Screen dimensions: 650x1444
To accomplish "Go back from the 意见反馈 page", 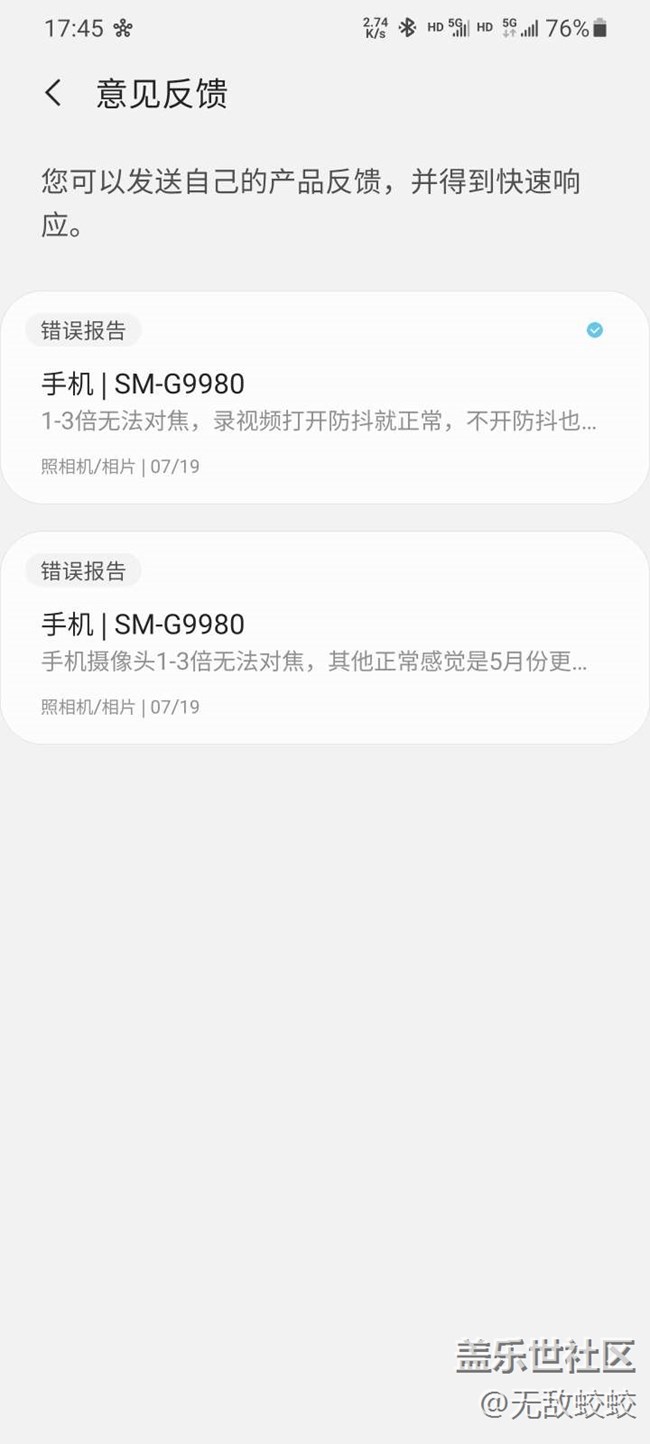I will (54, 94).
